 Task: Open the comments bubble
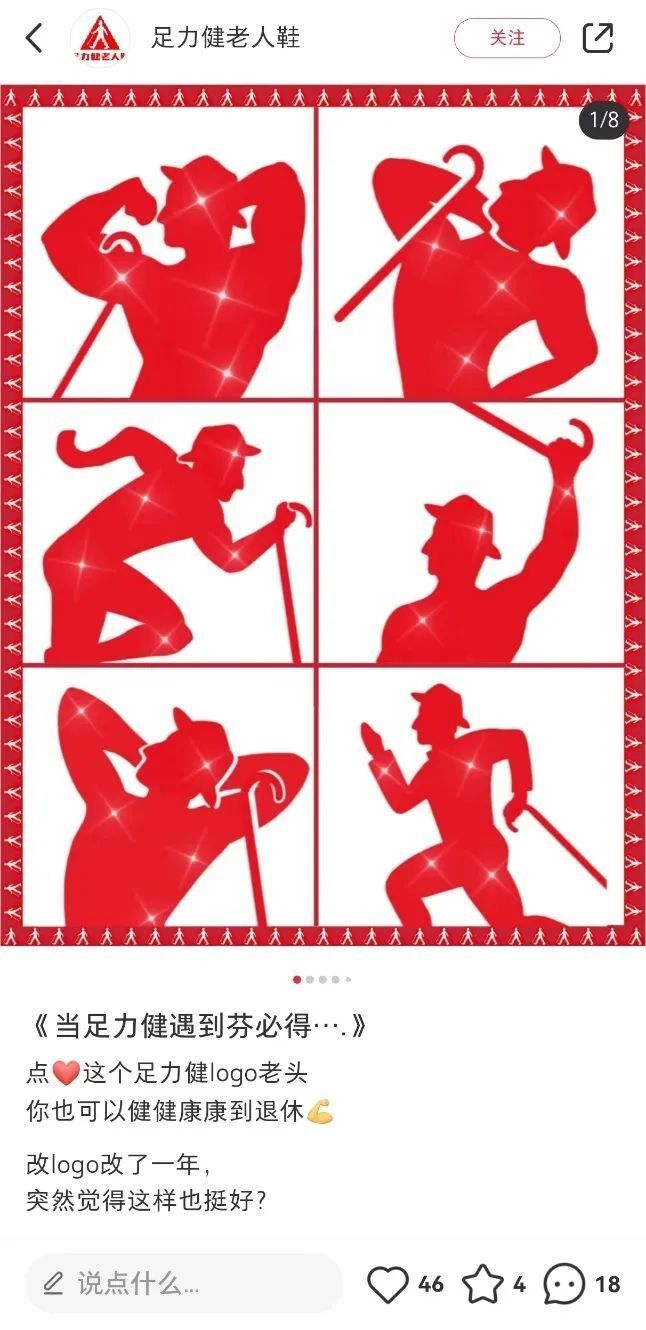564,1284
